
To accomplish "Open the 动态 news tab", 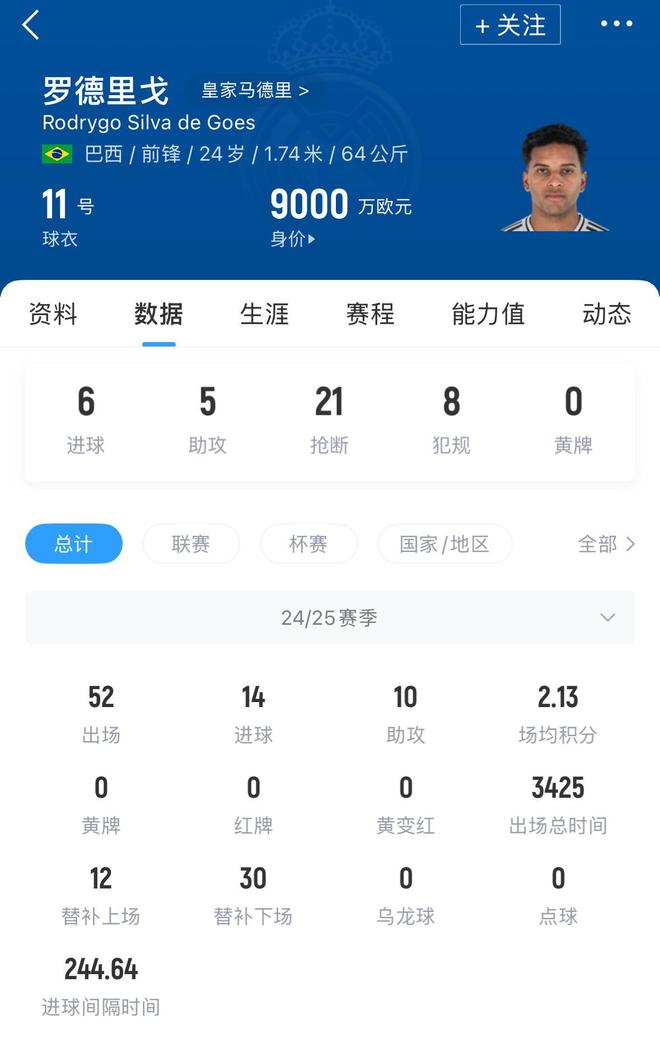I will (x=606, y=314).
